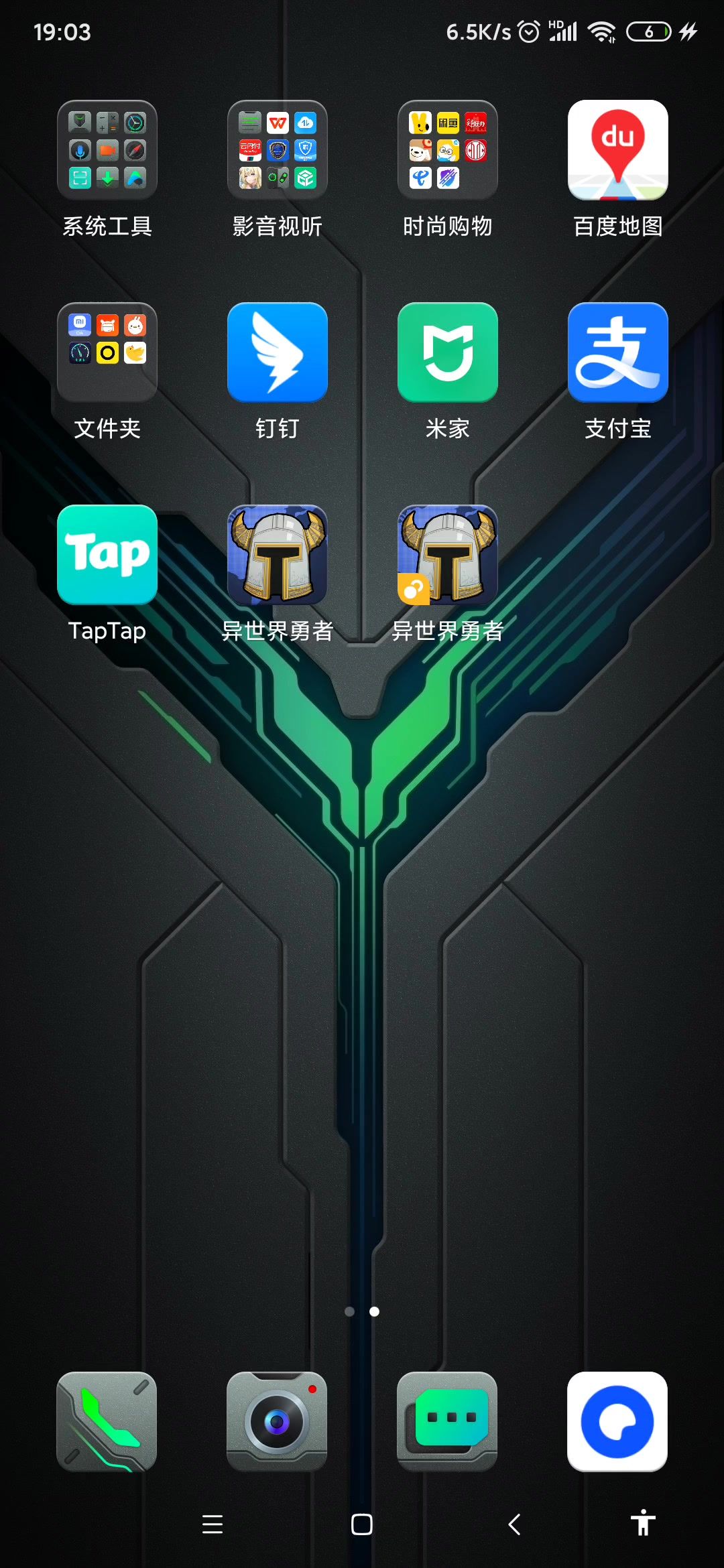The image size is (724, 1568).
Task: Open the 文件夹 folder
Action: pos(107,352)
